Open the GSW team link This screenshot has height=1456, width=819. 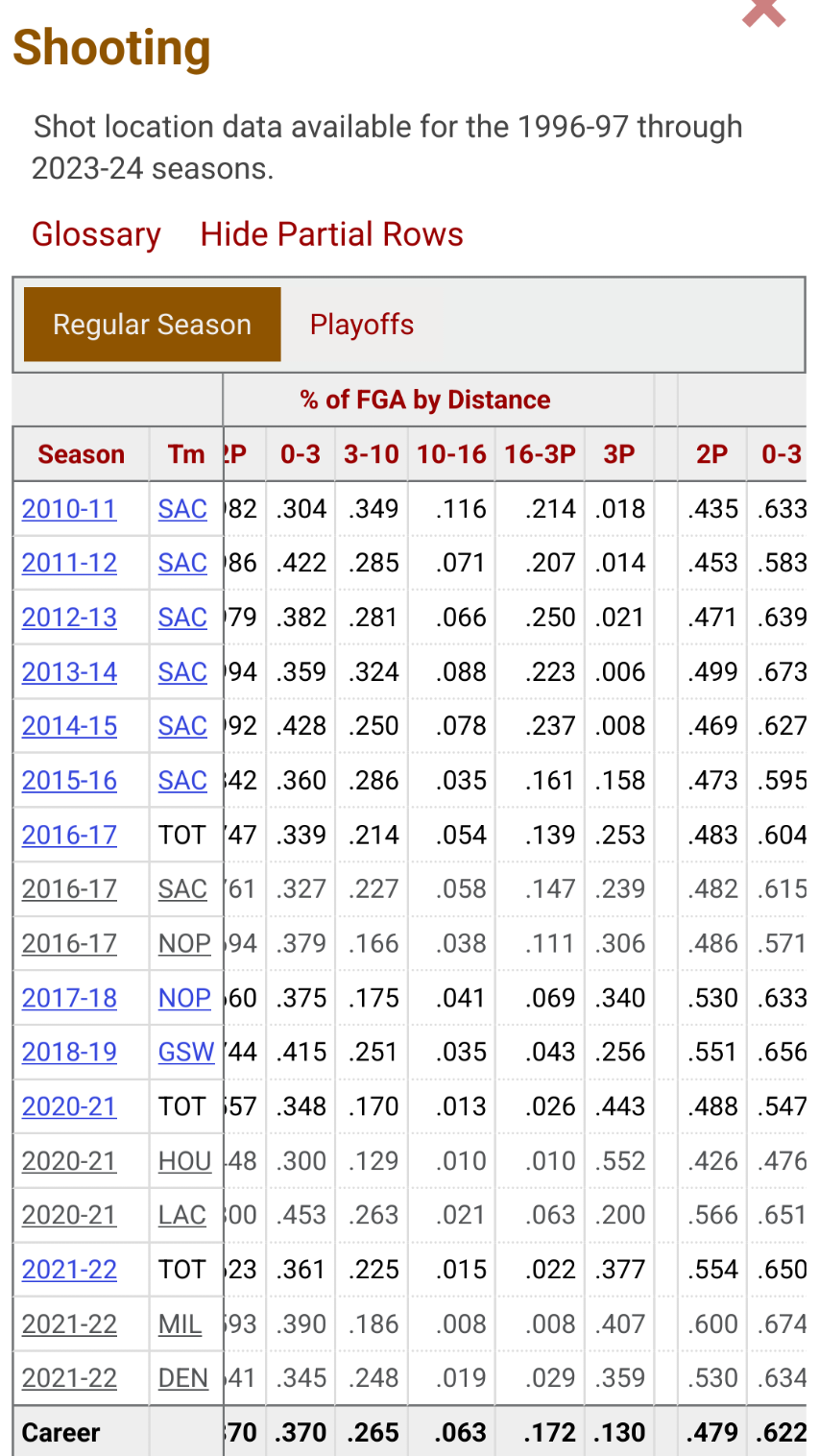coord(186,1053)
